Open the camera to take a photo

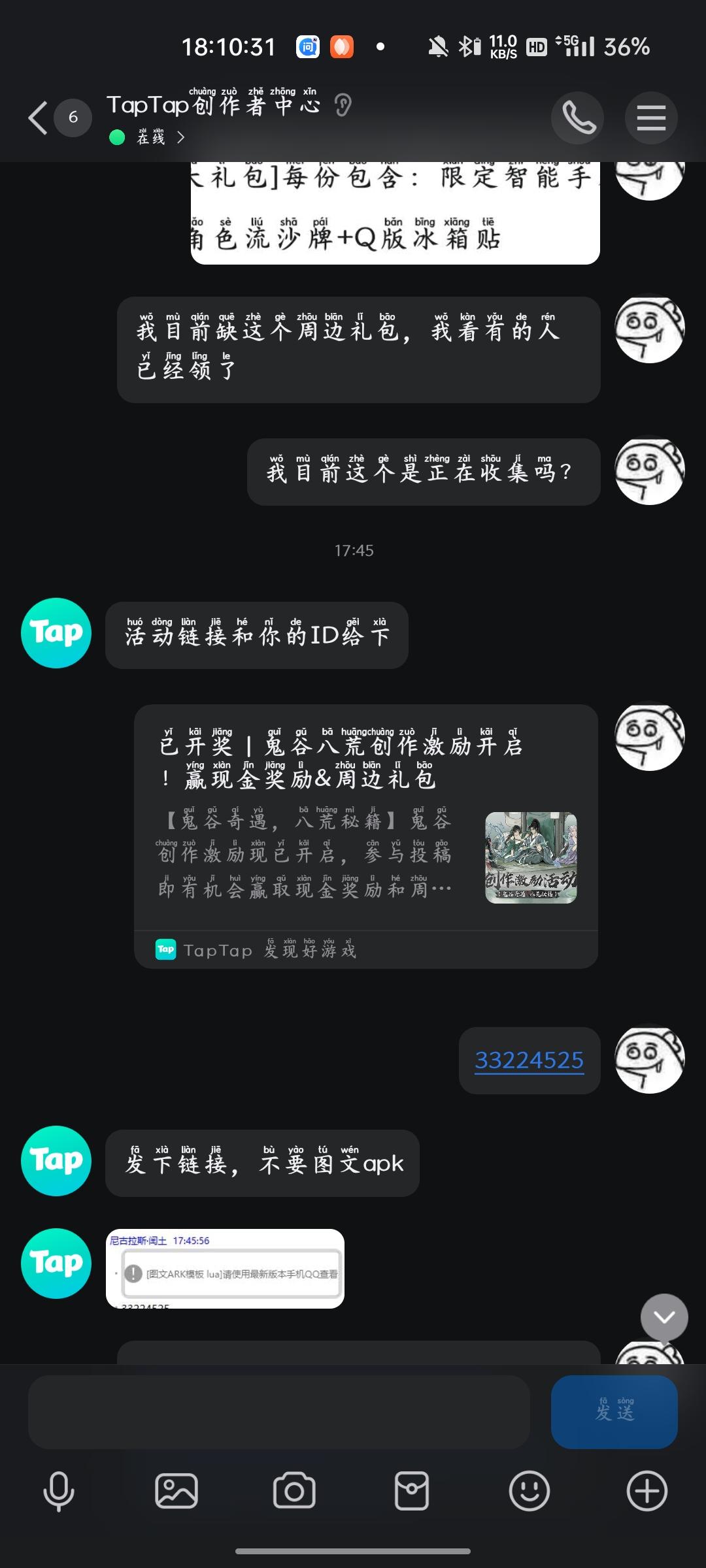(x=294, y=1490)
